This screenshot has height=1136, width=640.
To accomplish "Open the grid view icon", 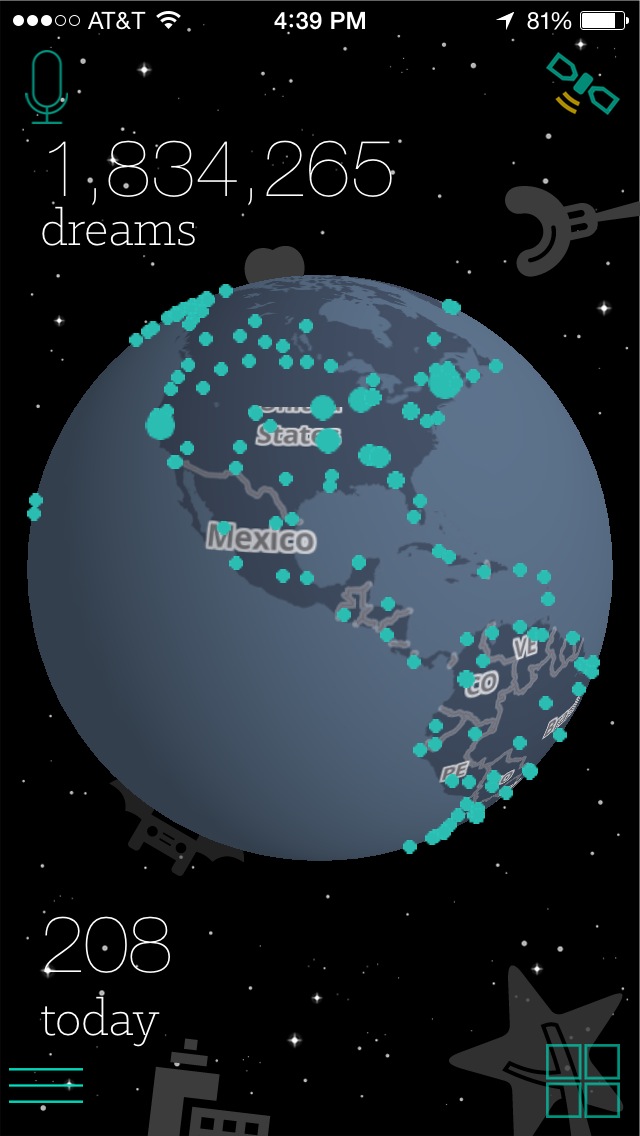I will (x=583, y=1080).
